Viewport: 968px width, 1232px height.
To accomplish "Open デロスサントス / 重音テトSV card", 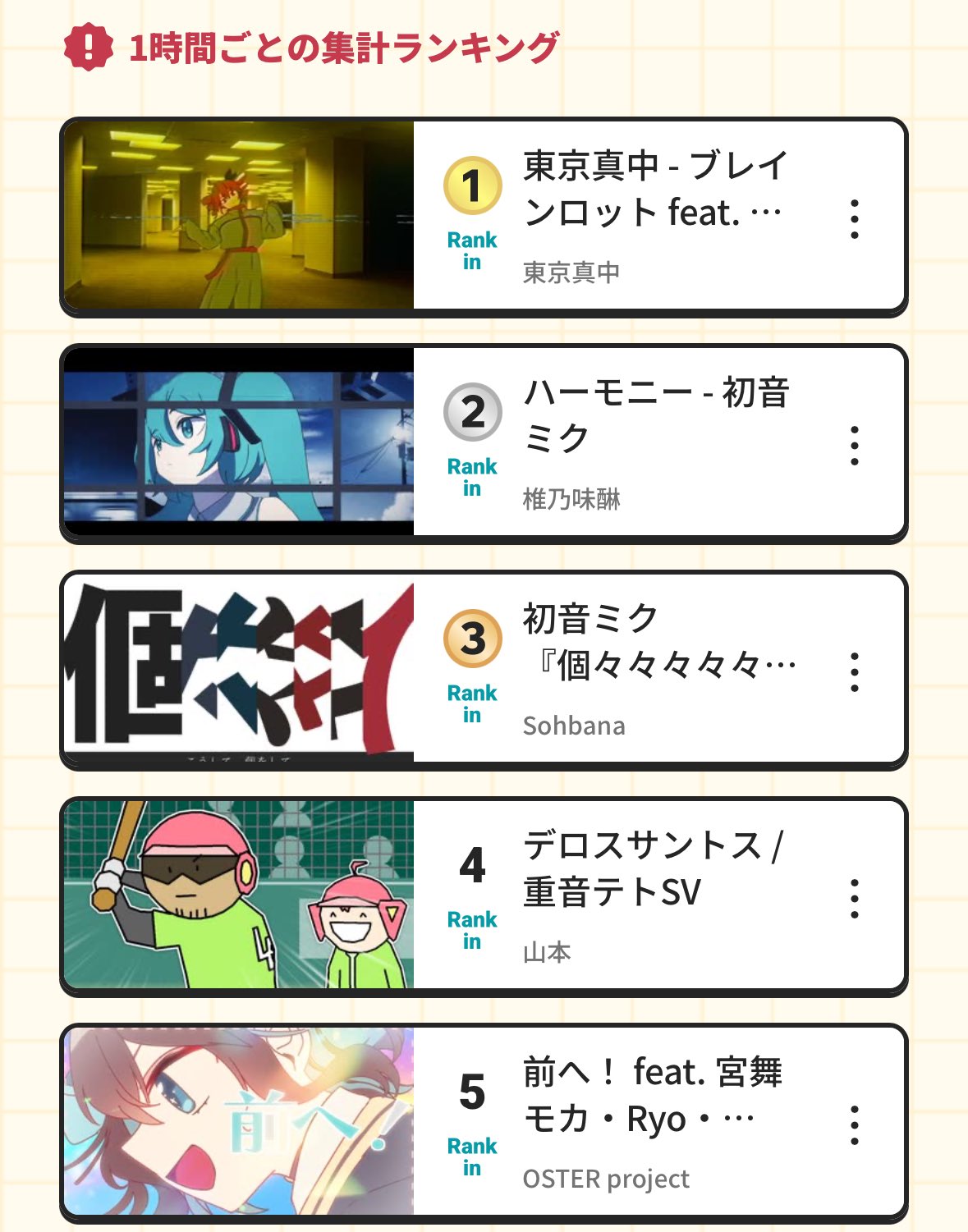I will (484, 896).
